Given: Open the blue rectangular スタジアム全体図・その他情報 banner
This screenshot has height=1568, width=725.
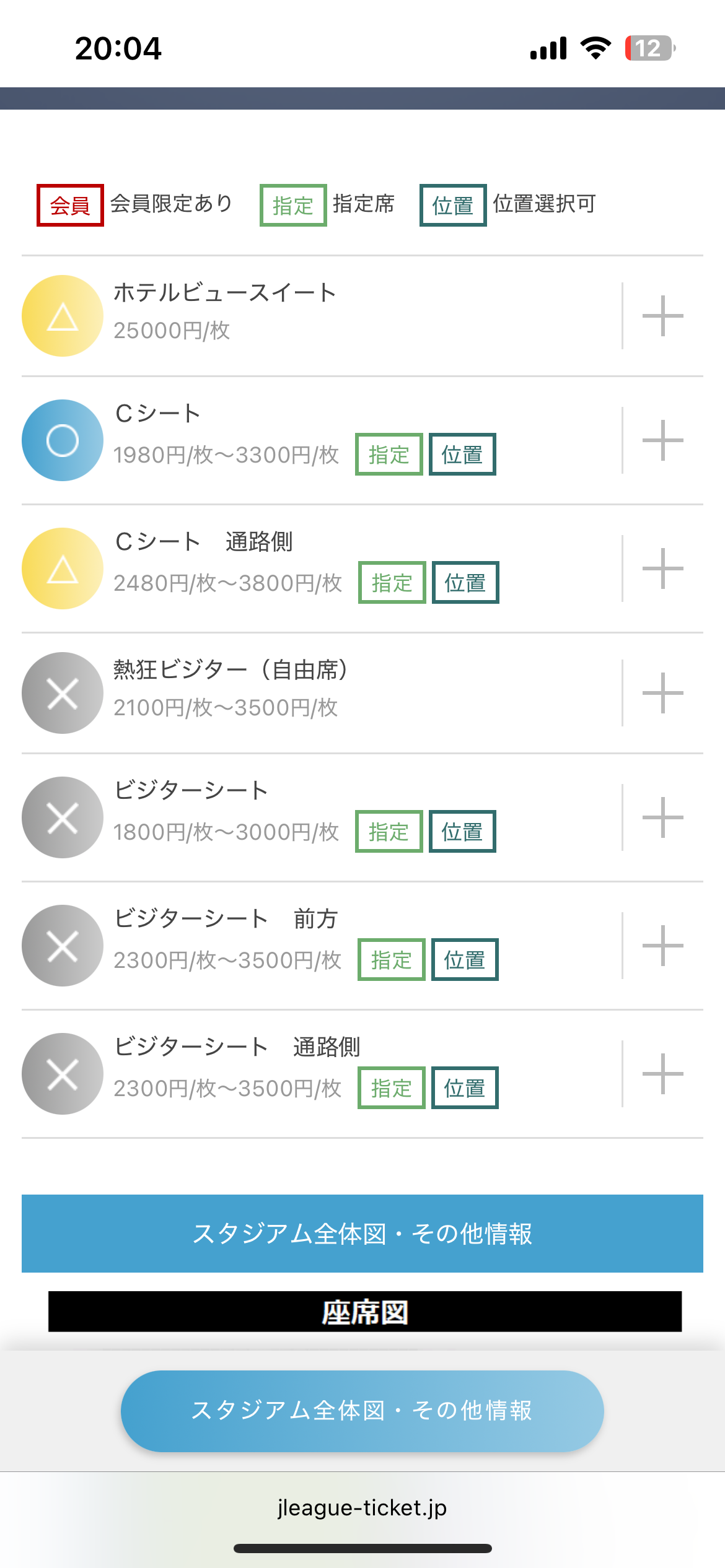Looking at the screenshot, I should pyautogui.click(x=362, y=1234).
